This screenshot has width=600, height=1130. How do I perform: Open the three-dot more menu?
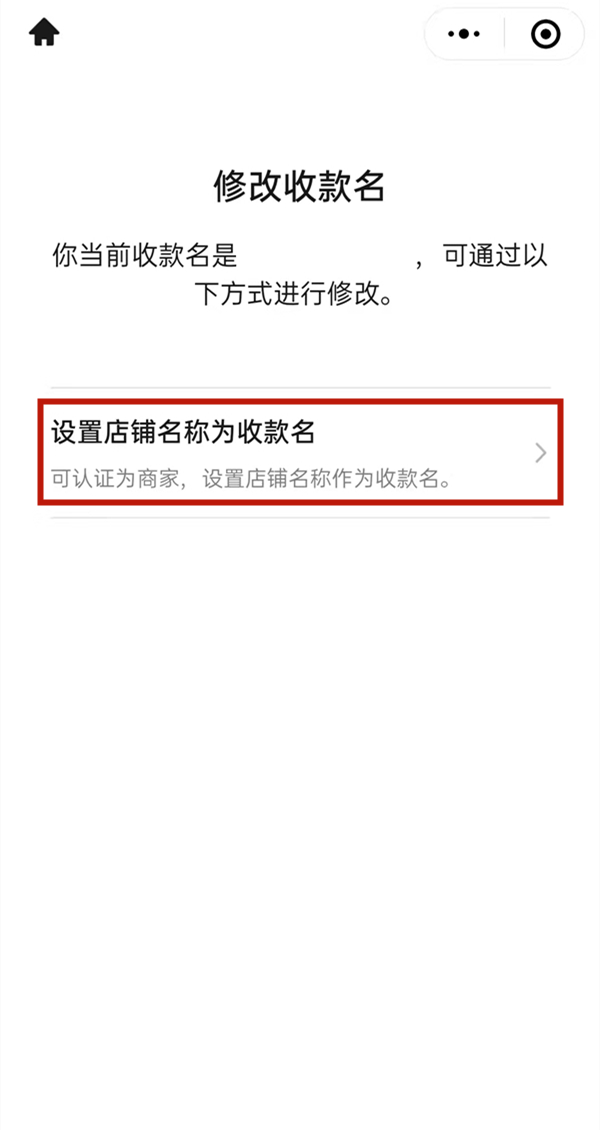click(464, 35)
